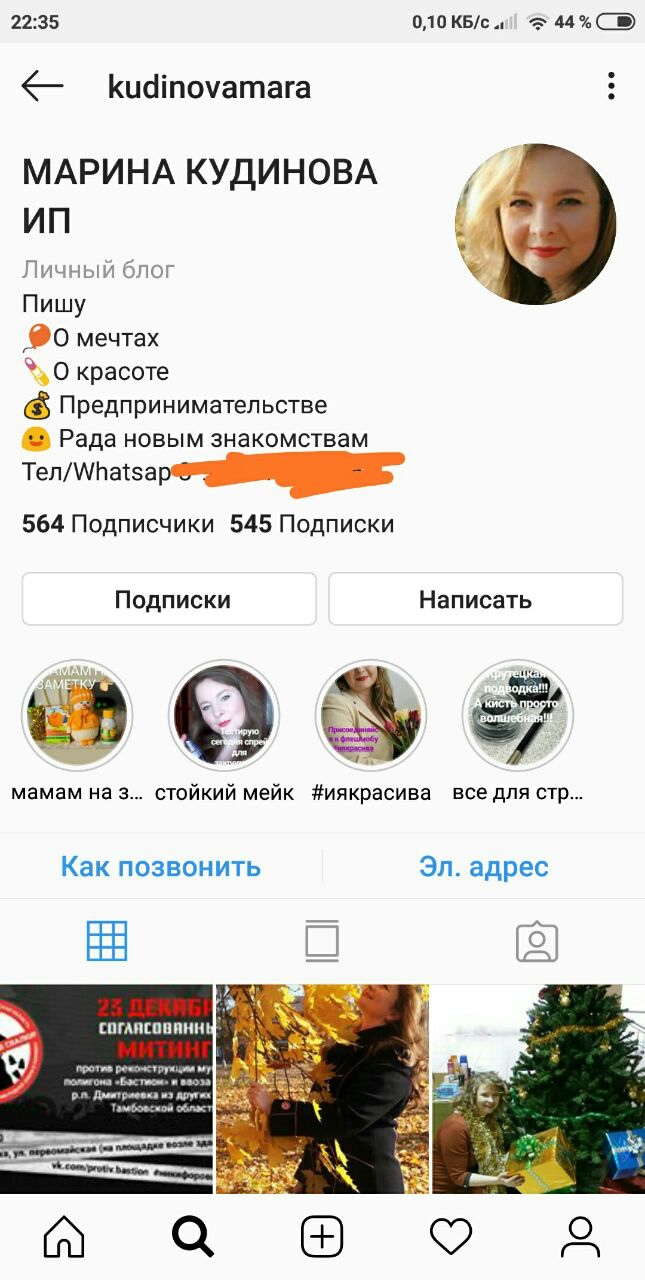645x1280 pixels.
Task: Open the three-dot overflow menu
Action: click(x=611, y=86)
